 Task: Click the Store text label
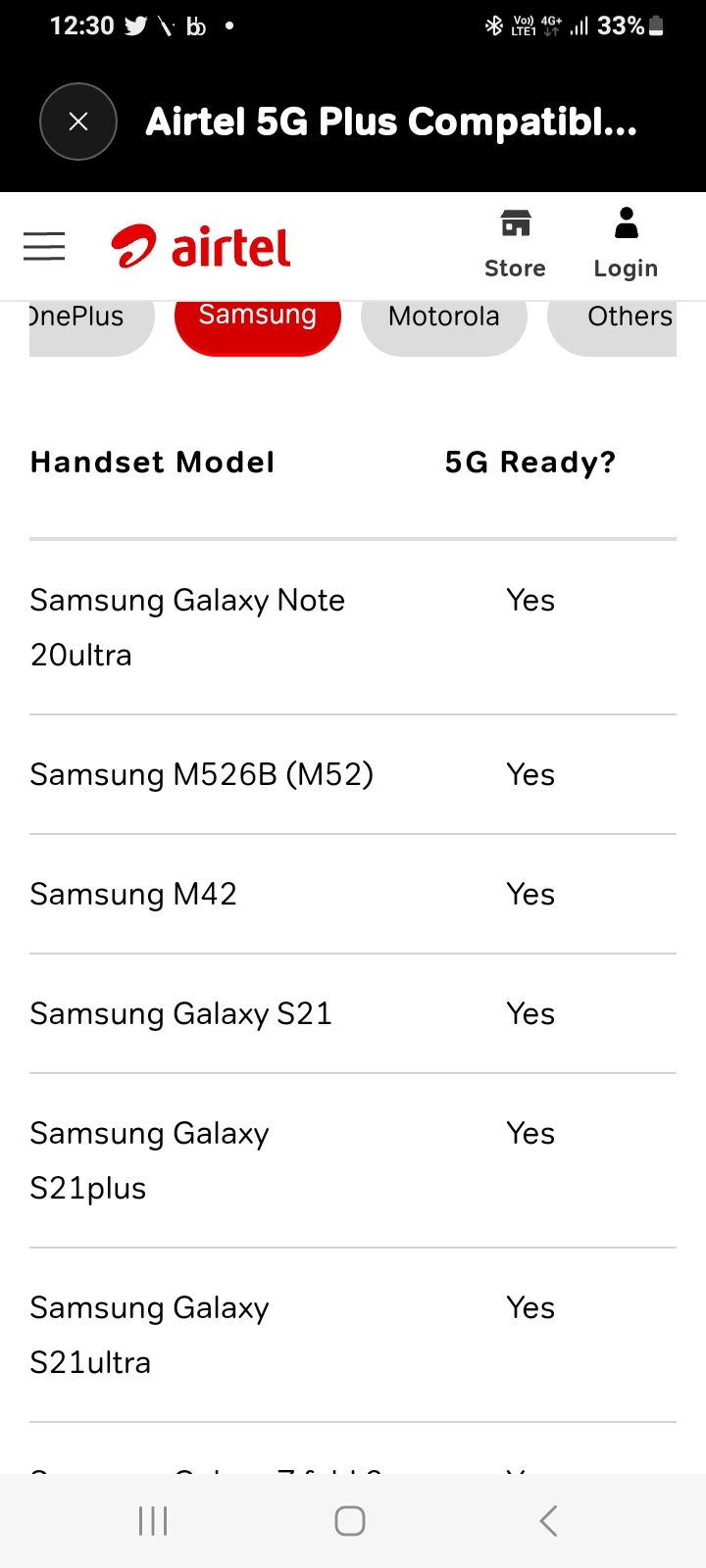click(x=515, y=268)
